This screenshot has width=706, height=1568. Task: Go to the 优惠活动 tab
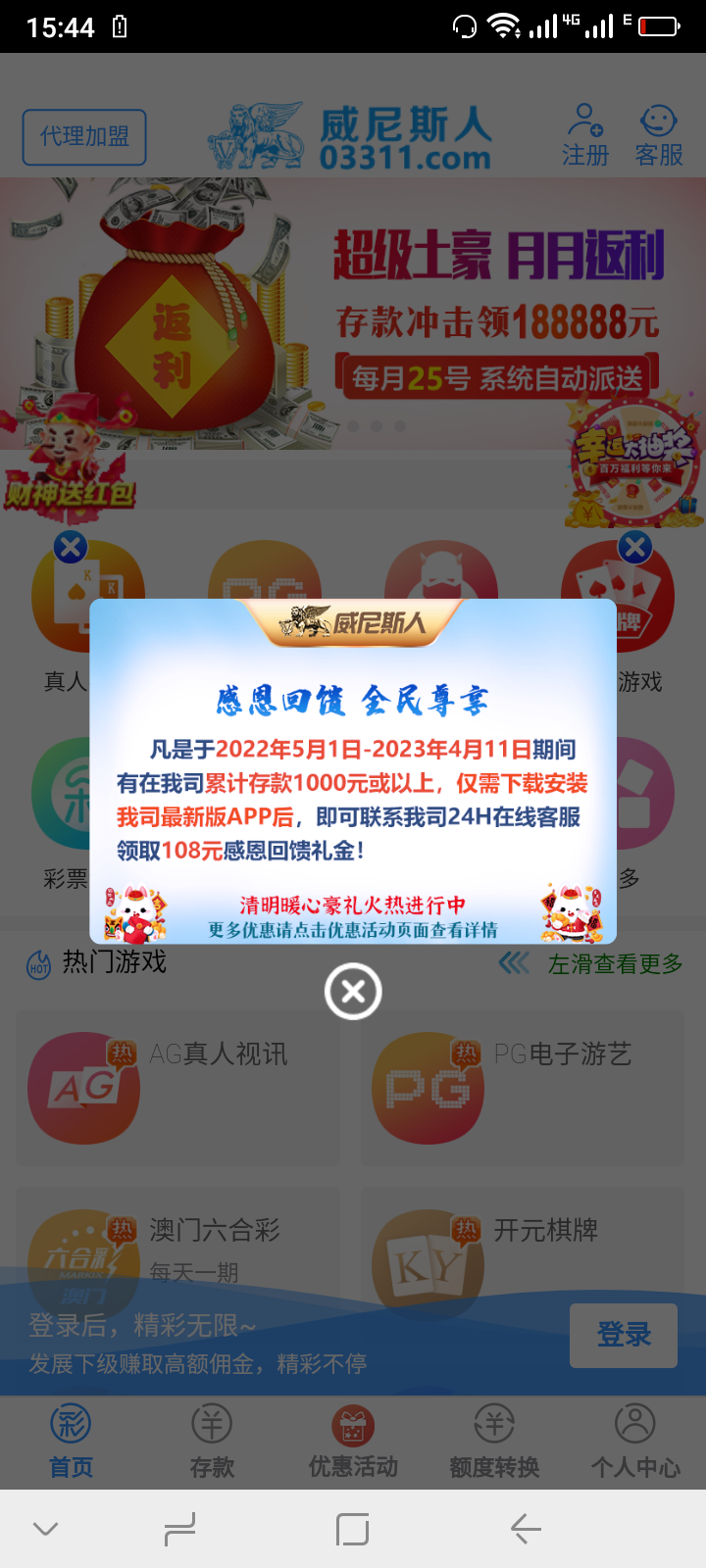click(x=353, y=1441)
